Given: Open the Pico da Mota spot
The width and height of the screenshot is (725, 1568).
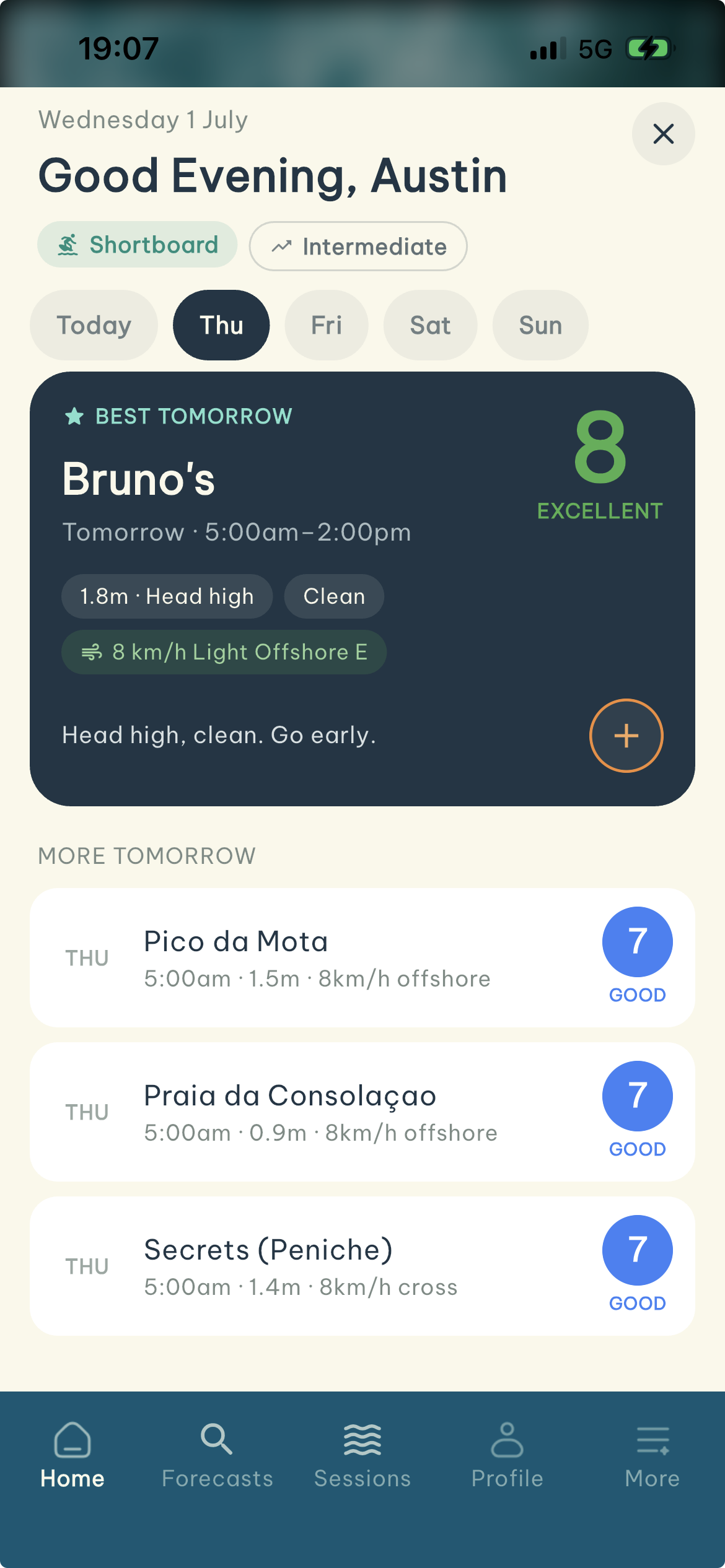Looking at the screenshot, I should tap(362, 958).
